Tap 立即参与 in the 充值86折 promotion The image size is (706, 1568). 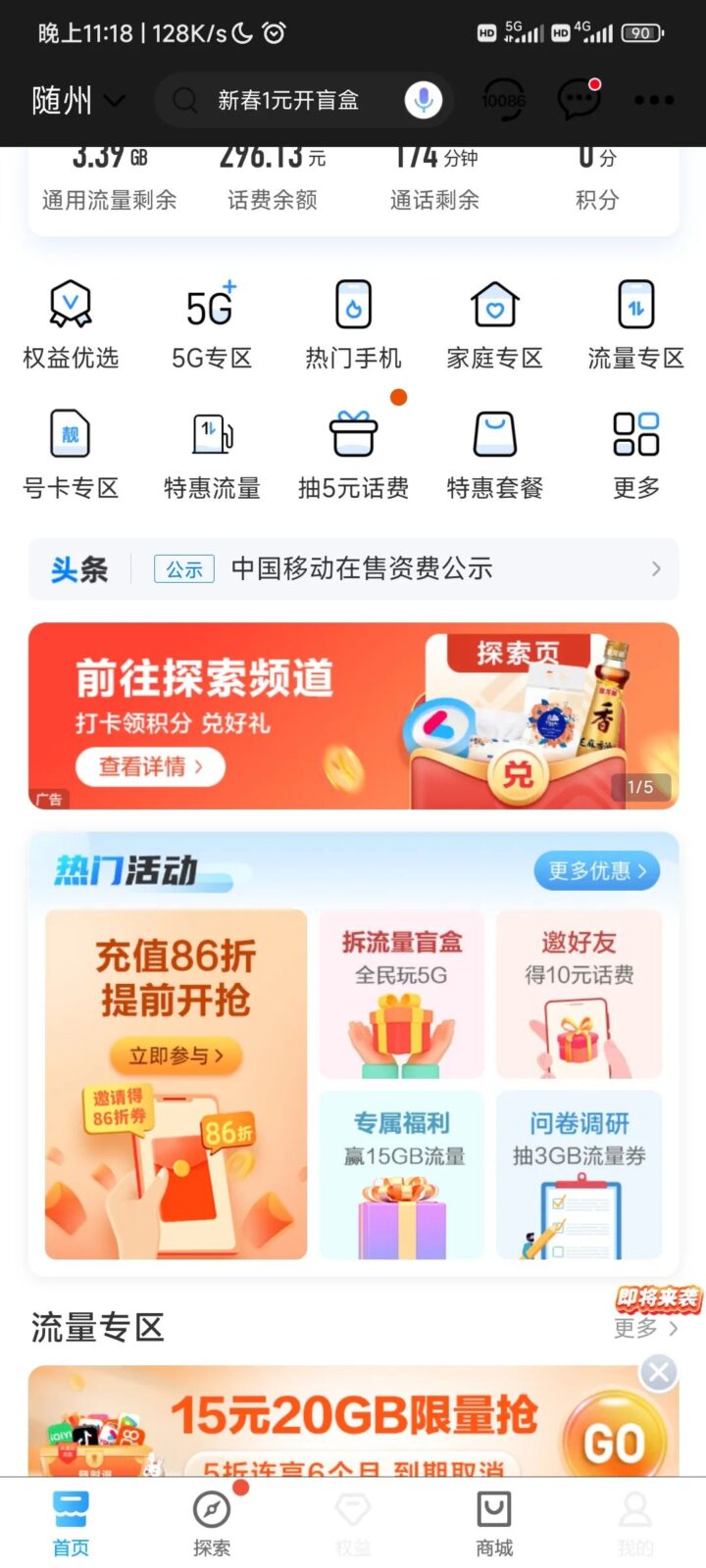point(175,1055)
